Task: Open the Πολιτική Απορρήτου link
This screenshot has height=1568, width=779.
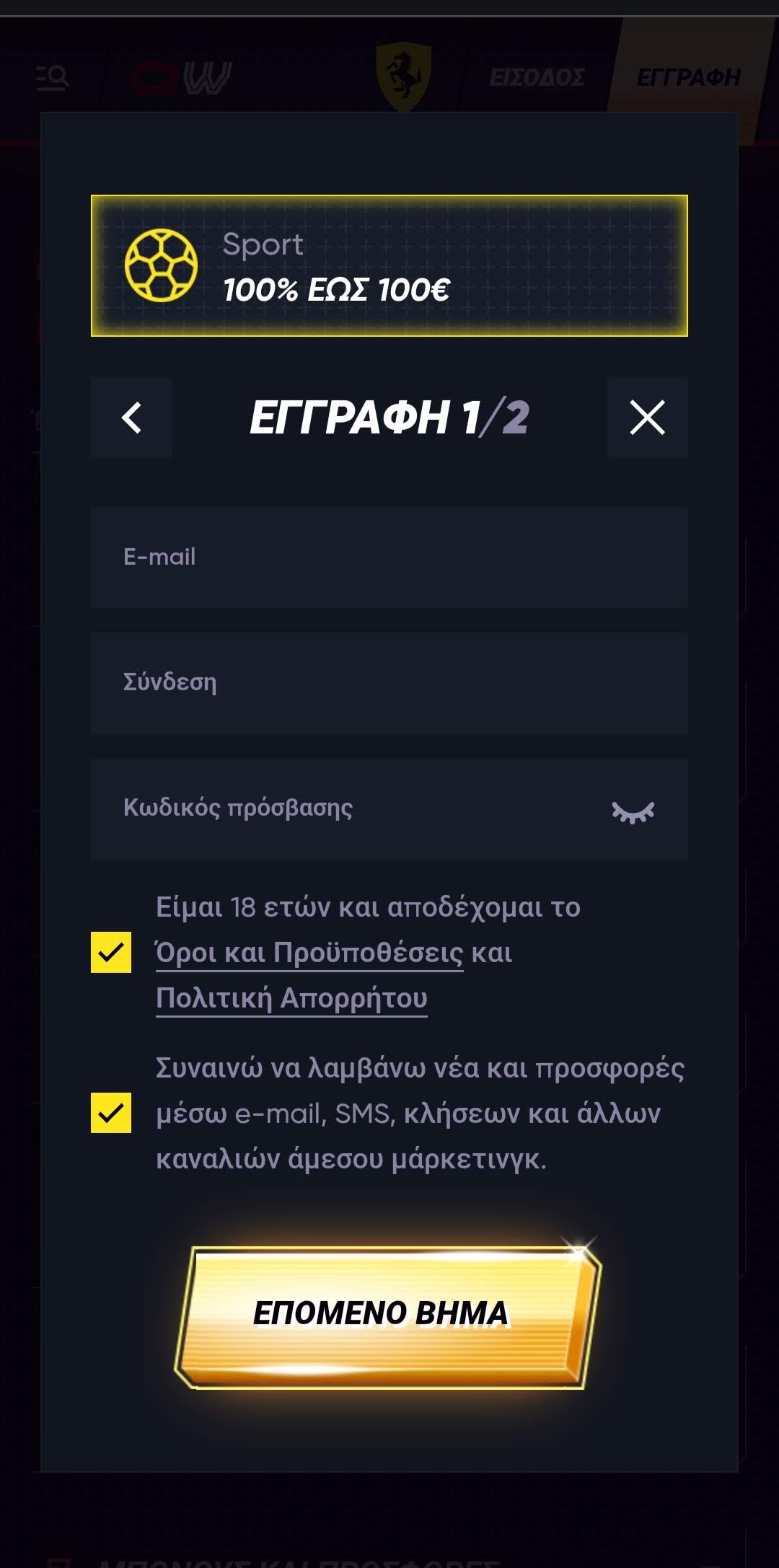Action: [291, 999]
